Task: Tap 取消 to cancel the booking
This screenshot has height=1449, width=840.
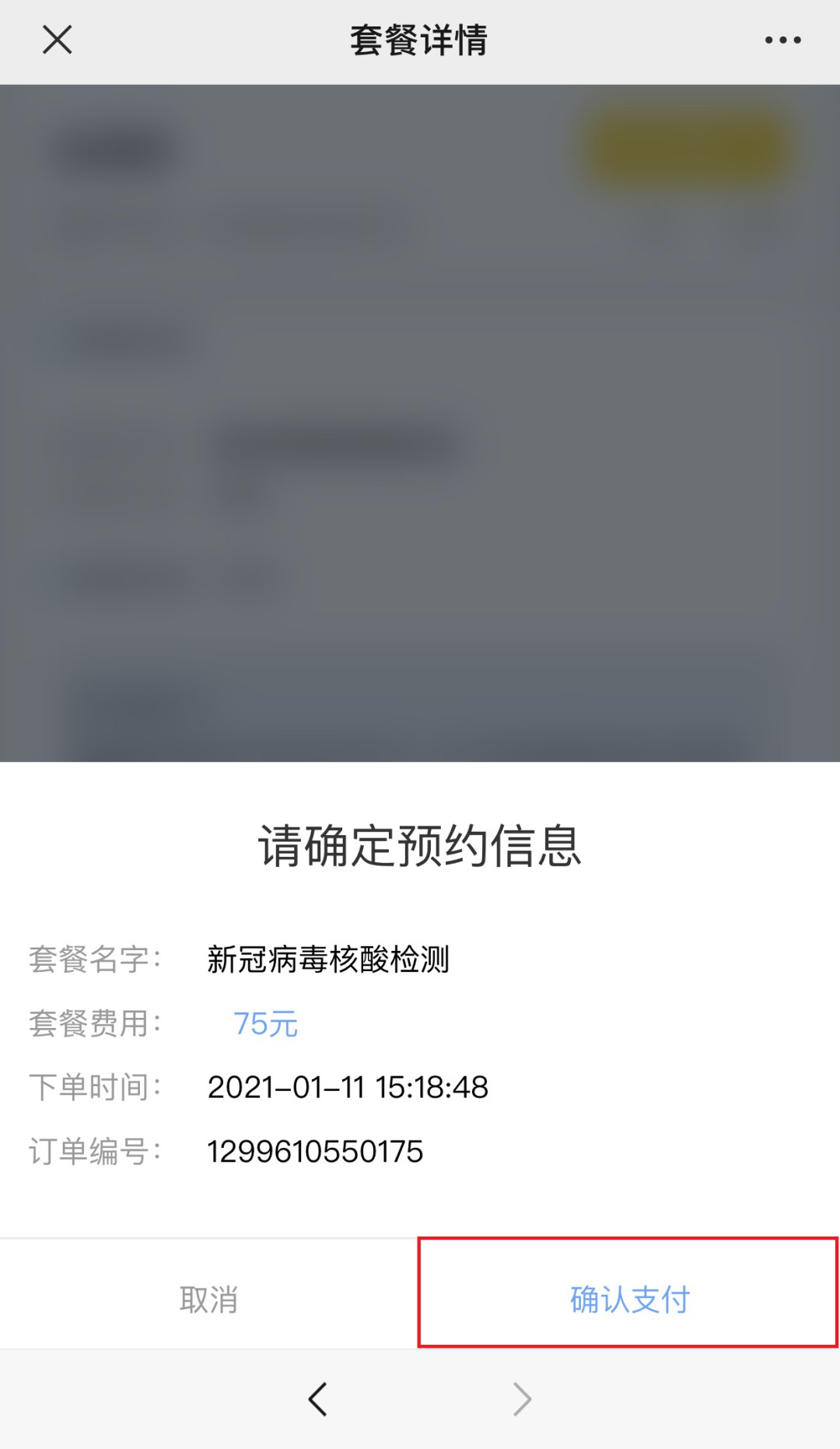Action: pyautogui.click(x=208, y=1299)
